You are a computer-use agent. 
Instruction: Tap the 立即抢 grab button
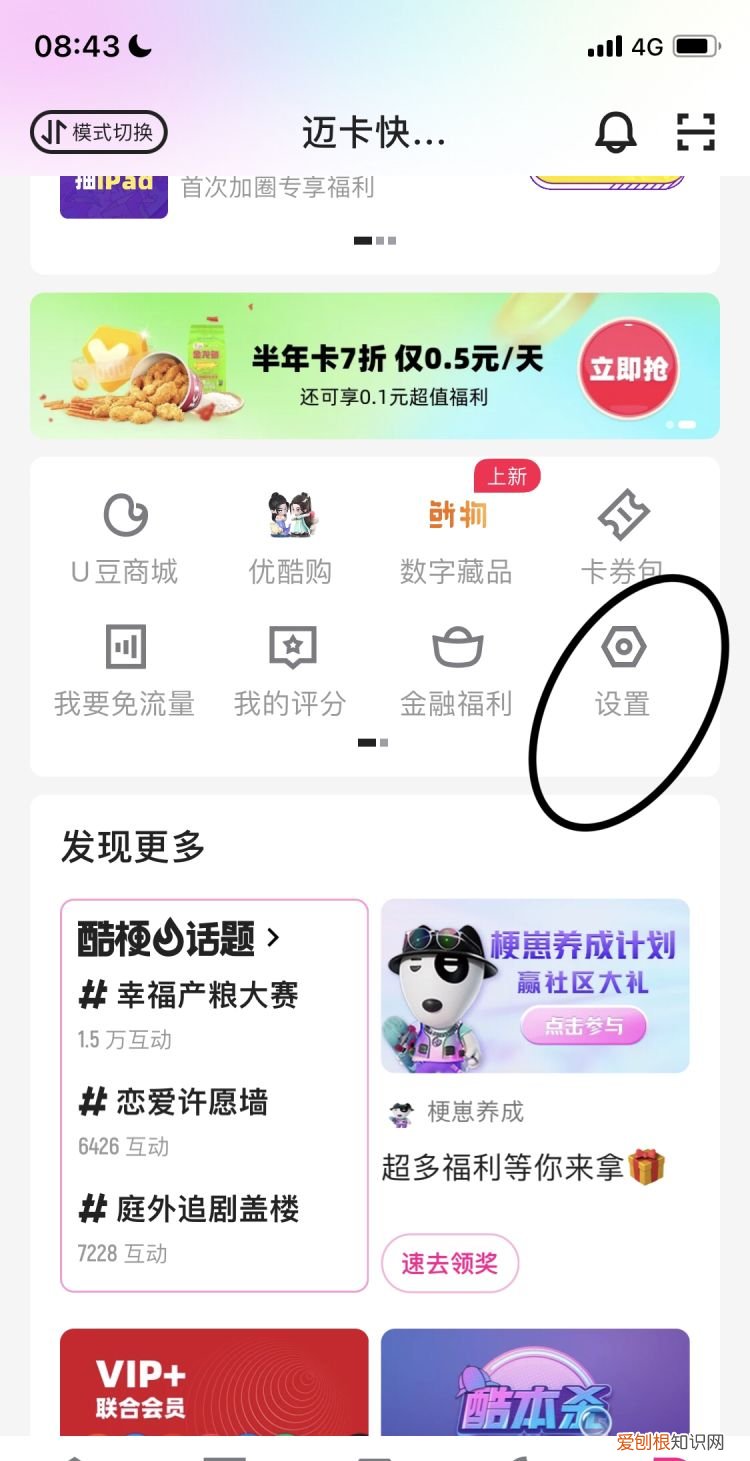629,368
